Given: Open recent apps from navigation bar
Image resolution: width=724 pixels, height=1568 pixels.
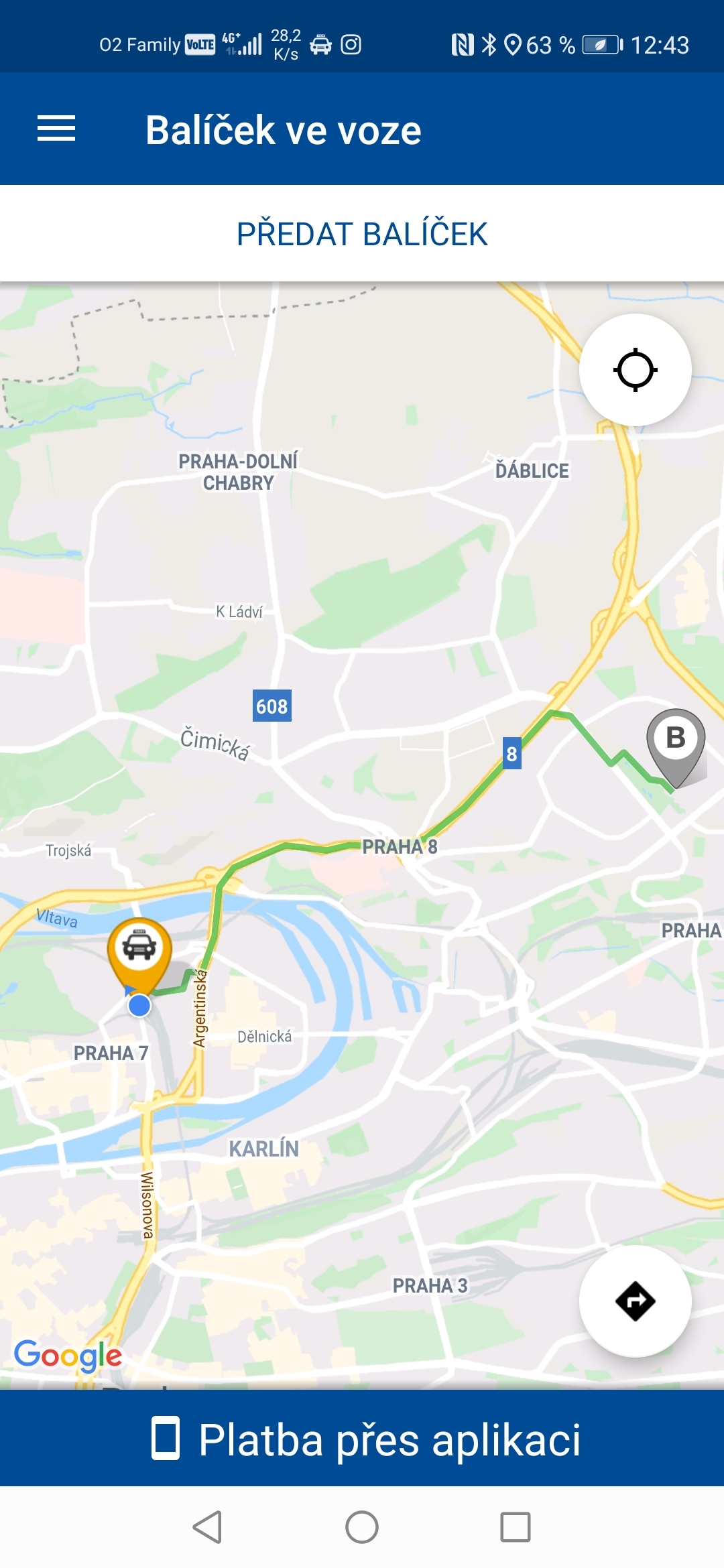Looking at the screenshot, I should click(x=516, y=1527).
